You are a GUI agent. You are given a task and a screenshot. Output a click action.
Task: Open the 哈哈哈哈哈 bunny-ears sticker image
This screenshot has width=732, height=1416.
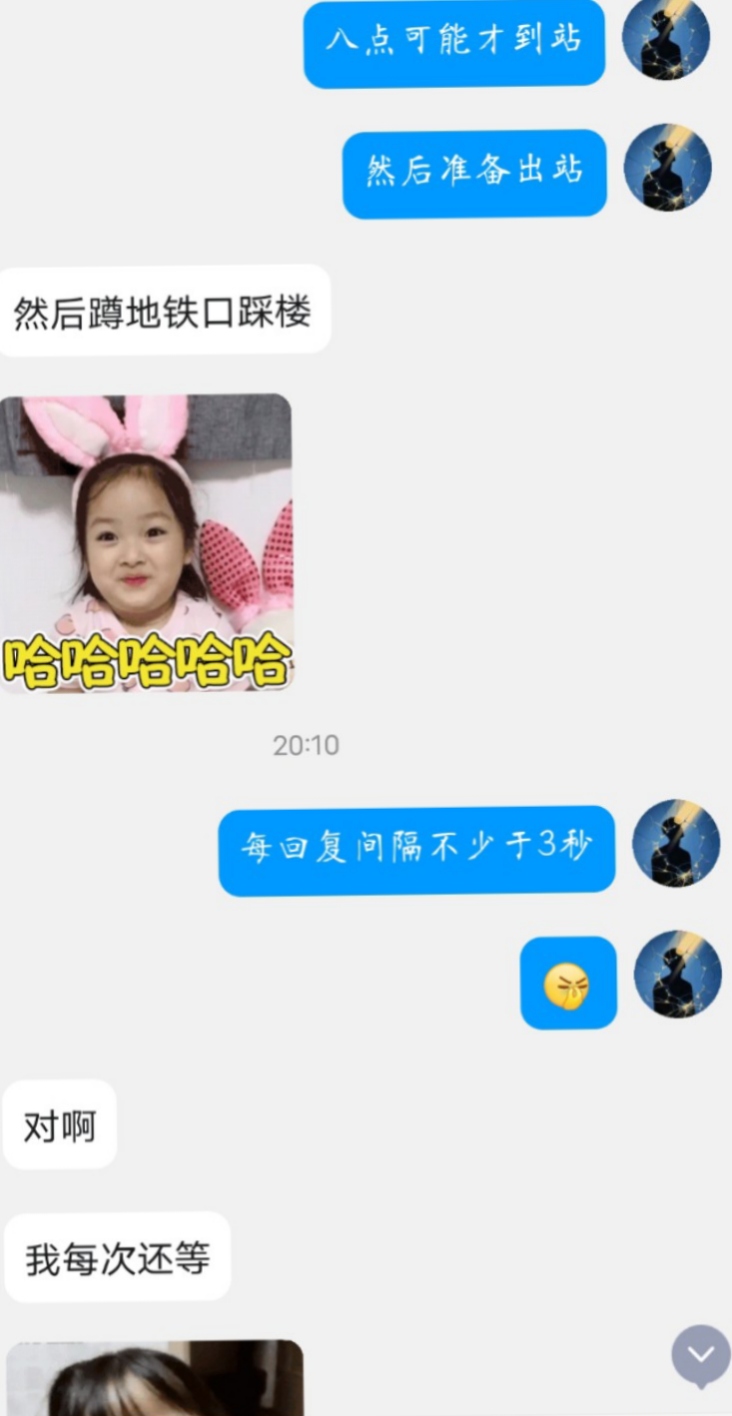click(x=146, y=542)
